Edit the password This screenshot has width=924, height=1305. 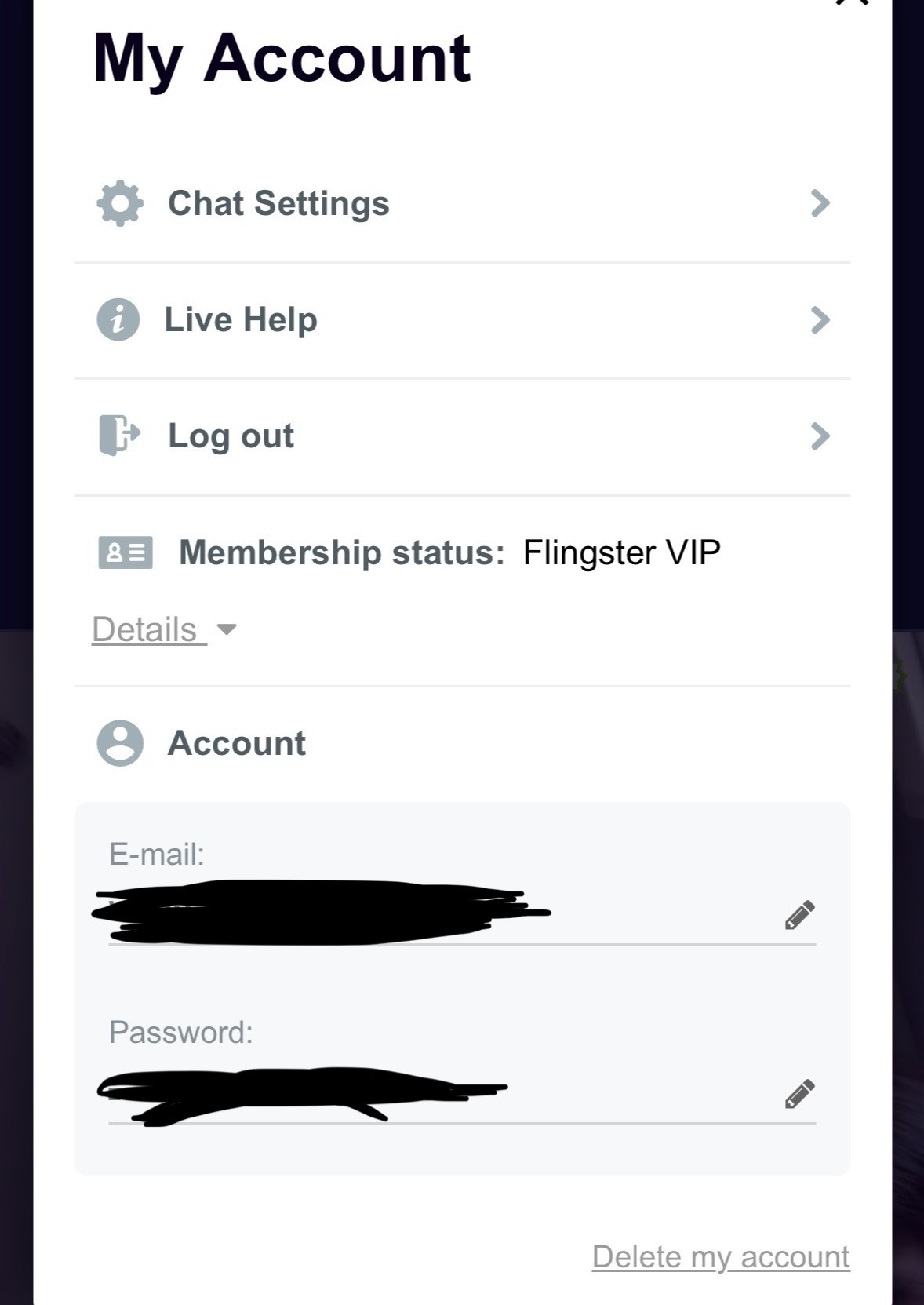(x=799, y=1093)
